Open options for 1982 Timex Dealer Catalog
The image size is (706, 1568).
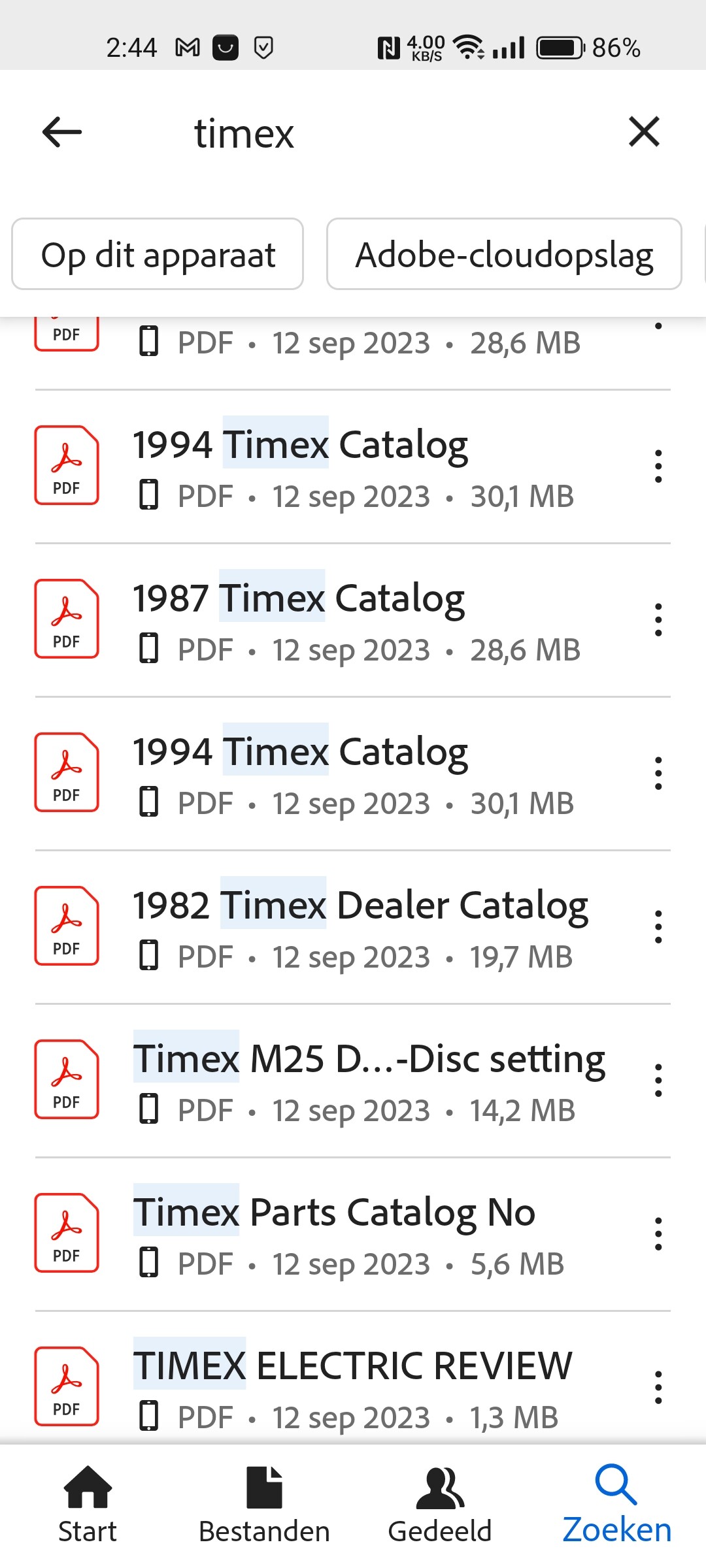tap(658, 927)
